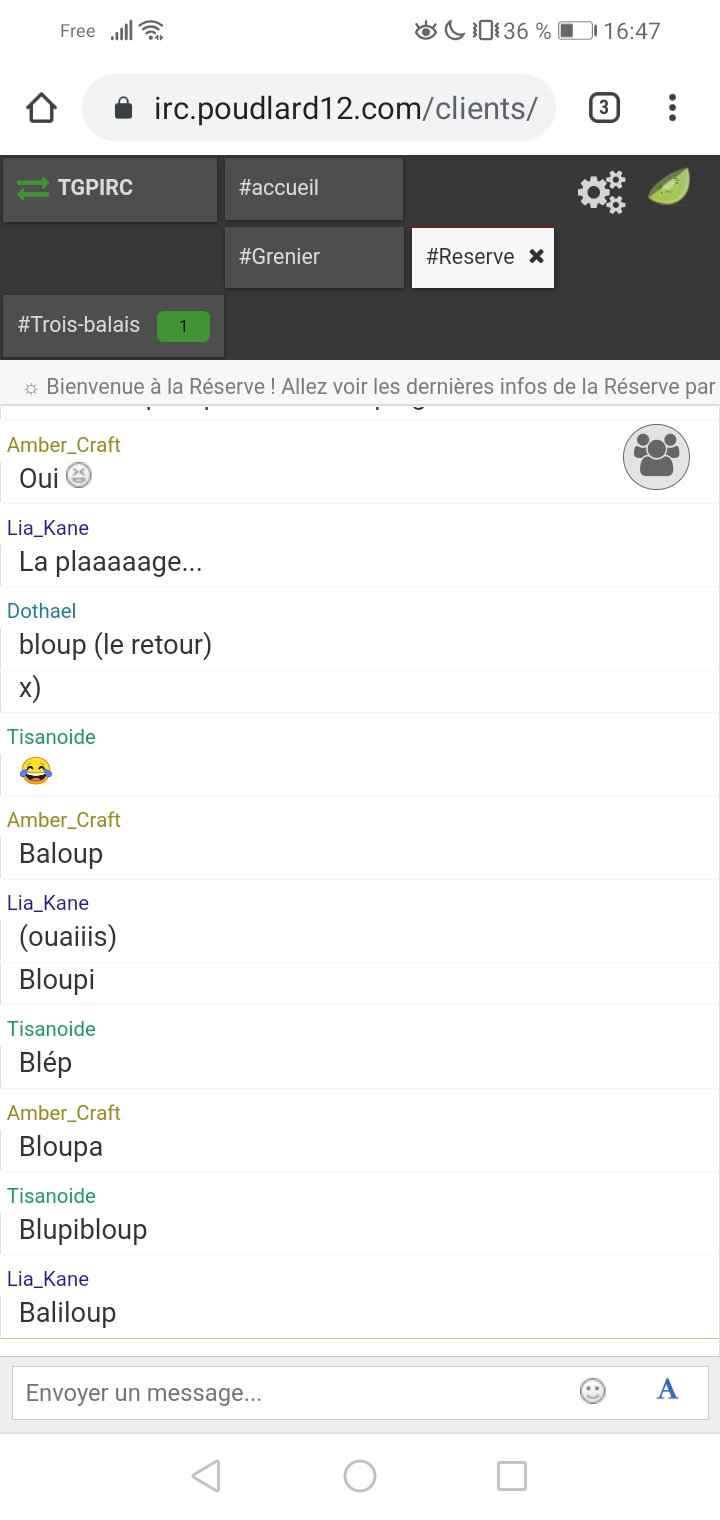The height and width of the screenshot is (1520, 720).
Task: Tap the kiwi slice icon
Action: click(669, 187)
